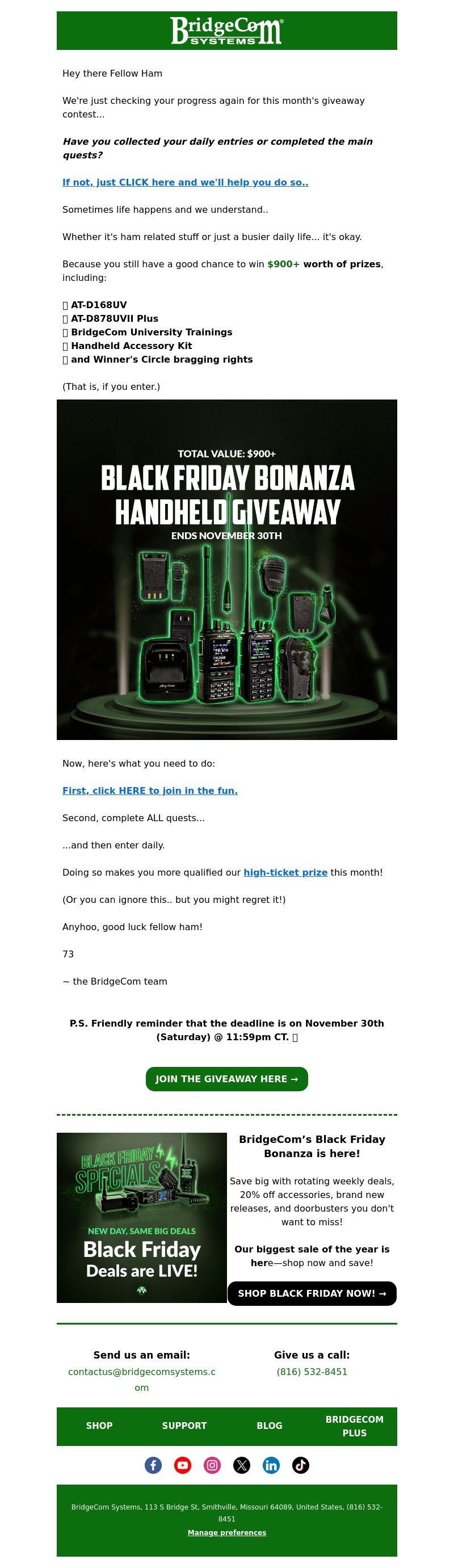
Task: Open BridgeCom's Facebook page
Action: pyautogui.click(x=153, y=1465)
